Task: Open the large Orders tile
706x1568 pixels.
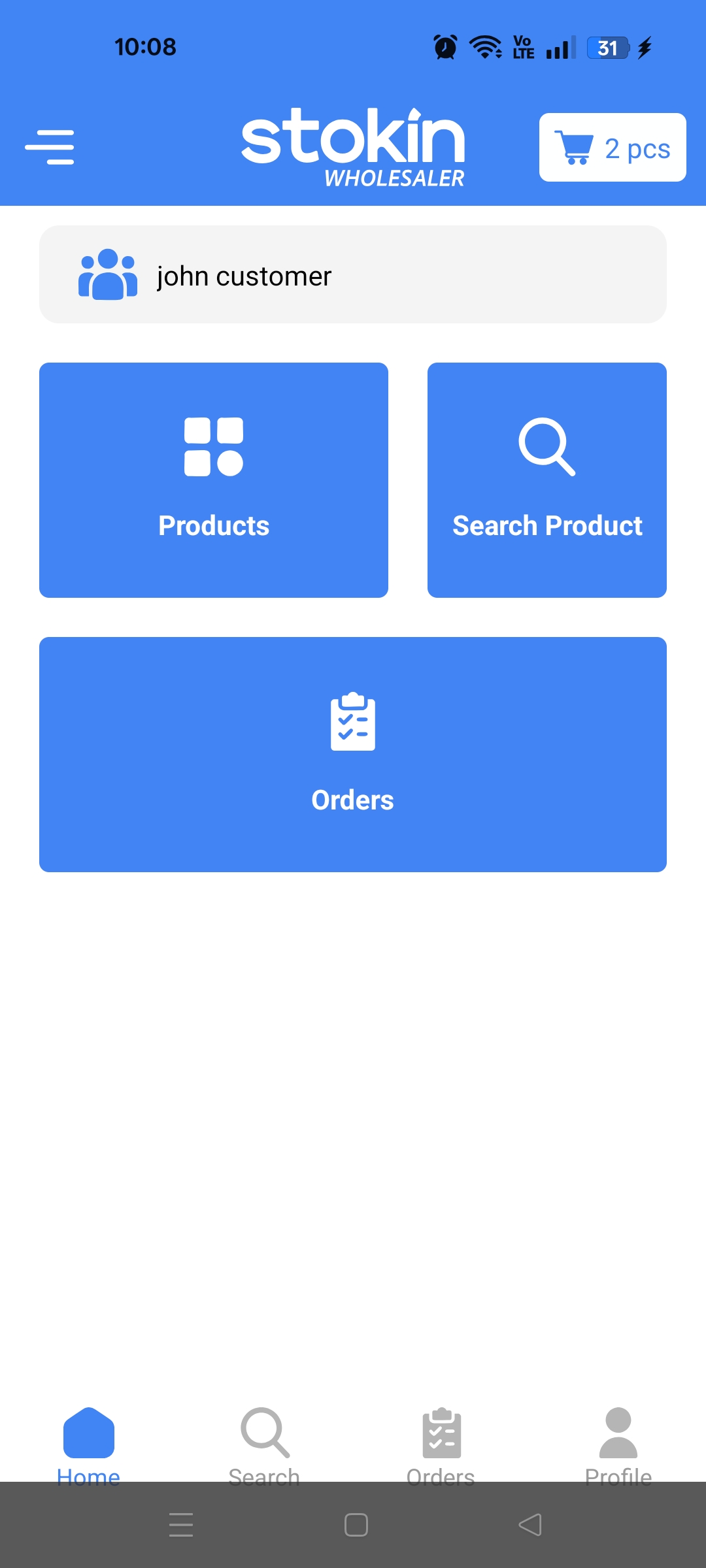Action: coord(352,754)
